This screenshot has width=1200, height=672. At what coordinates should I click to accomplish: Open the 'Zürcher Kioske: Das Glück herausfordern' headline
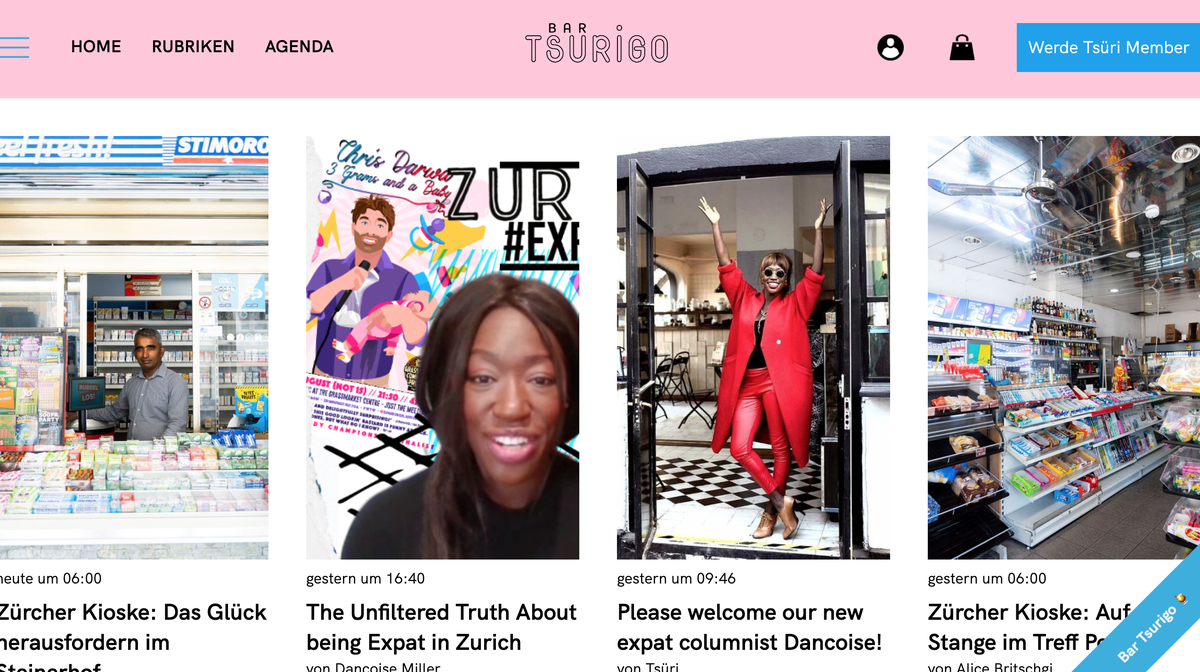[132, 627]
